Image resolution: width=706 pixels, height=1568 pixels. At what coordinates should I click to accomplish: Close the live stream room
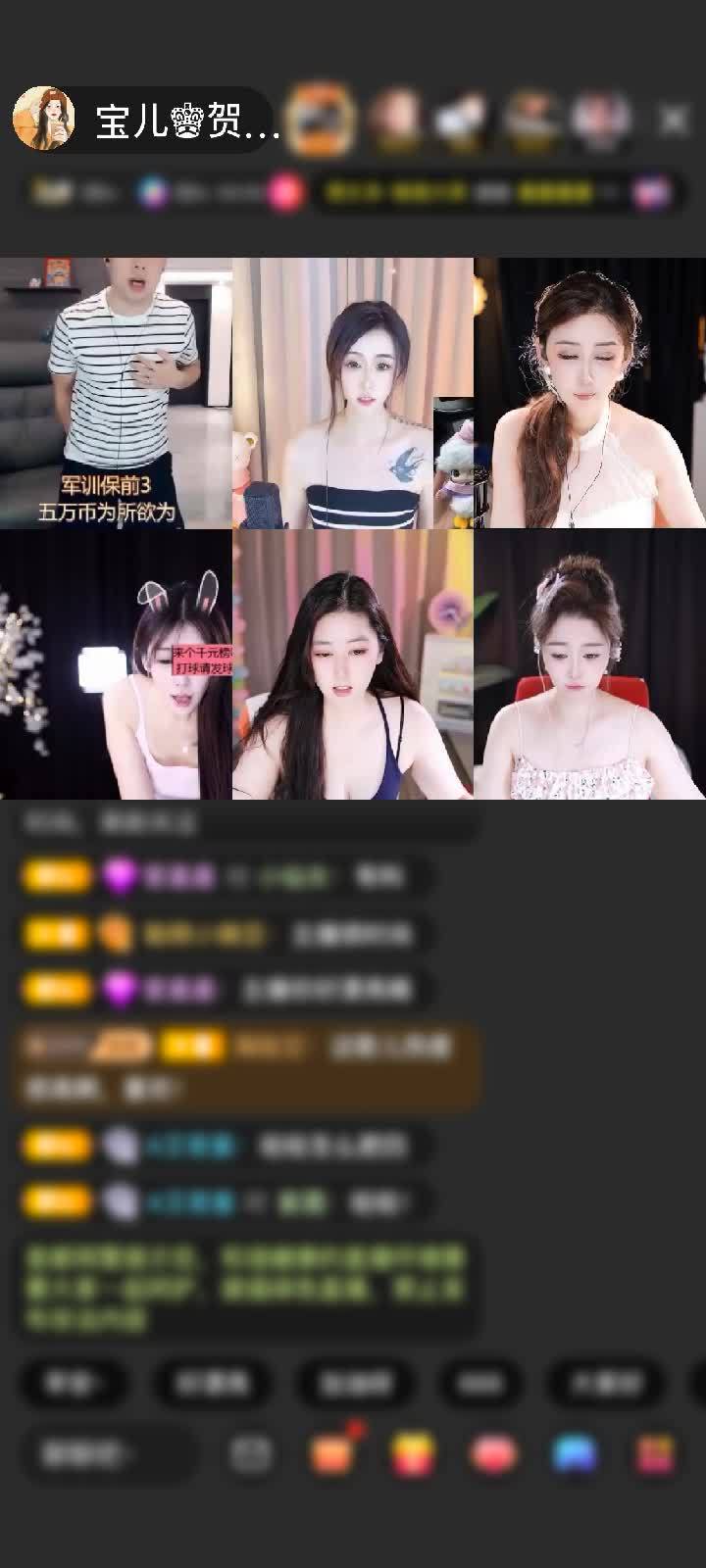pyautogui.click(x=674, y=120)
